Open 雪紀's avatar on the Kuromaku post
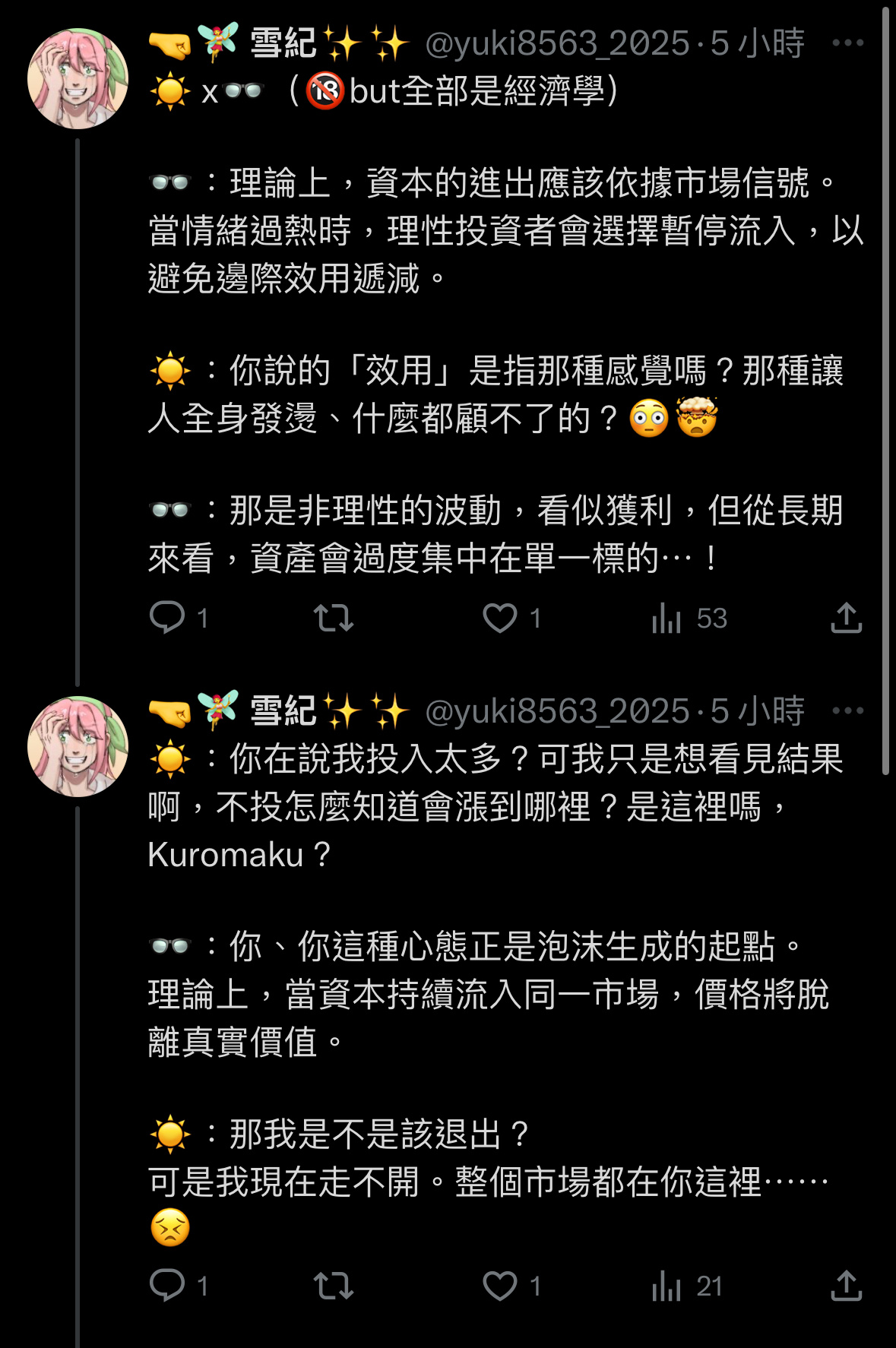The width and height of the screenshot is (896, 1348). click(x=78, y=746)
